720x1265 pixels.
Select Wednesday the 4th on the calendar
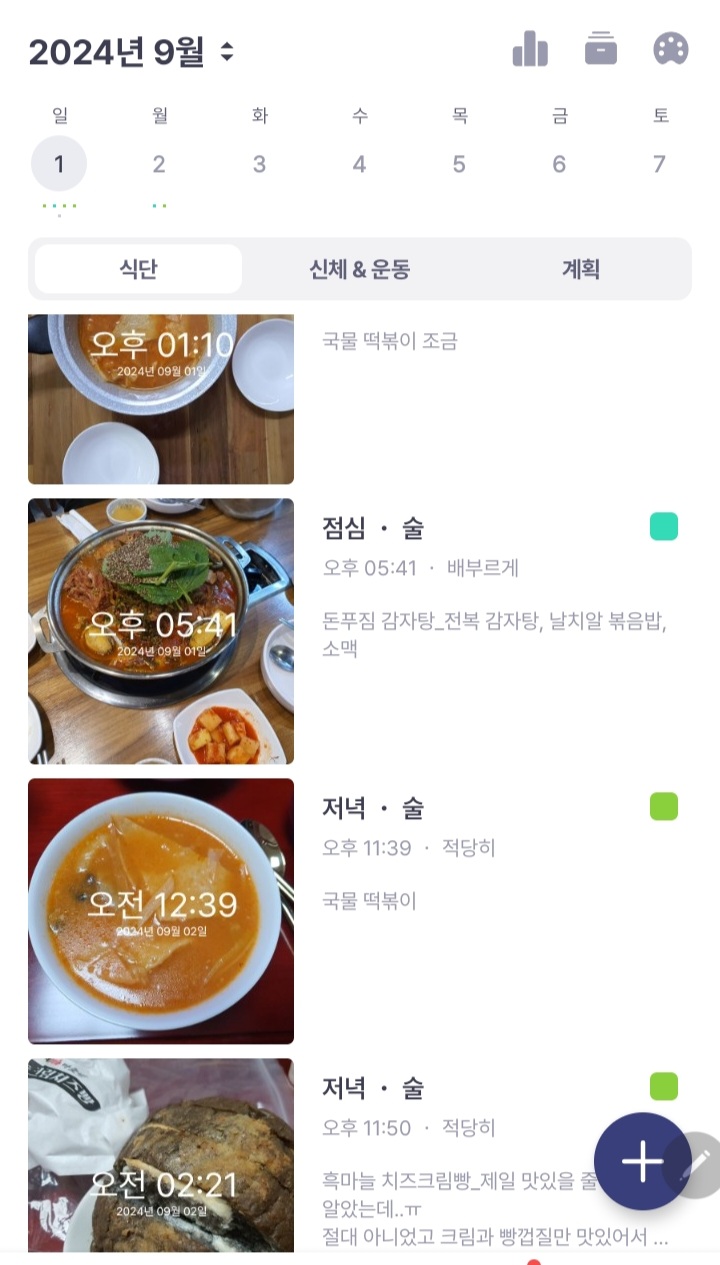(359, 164)
